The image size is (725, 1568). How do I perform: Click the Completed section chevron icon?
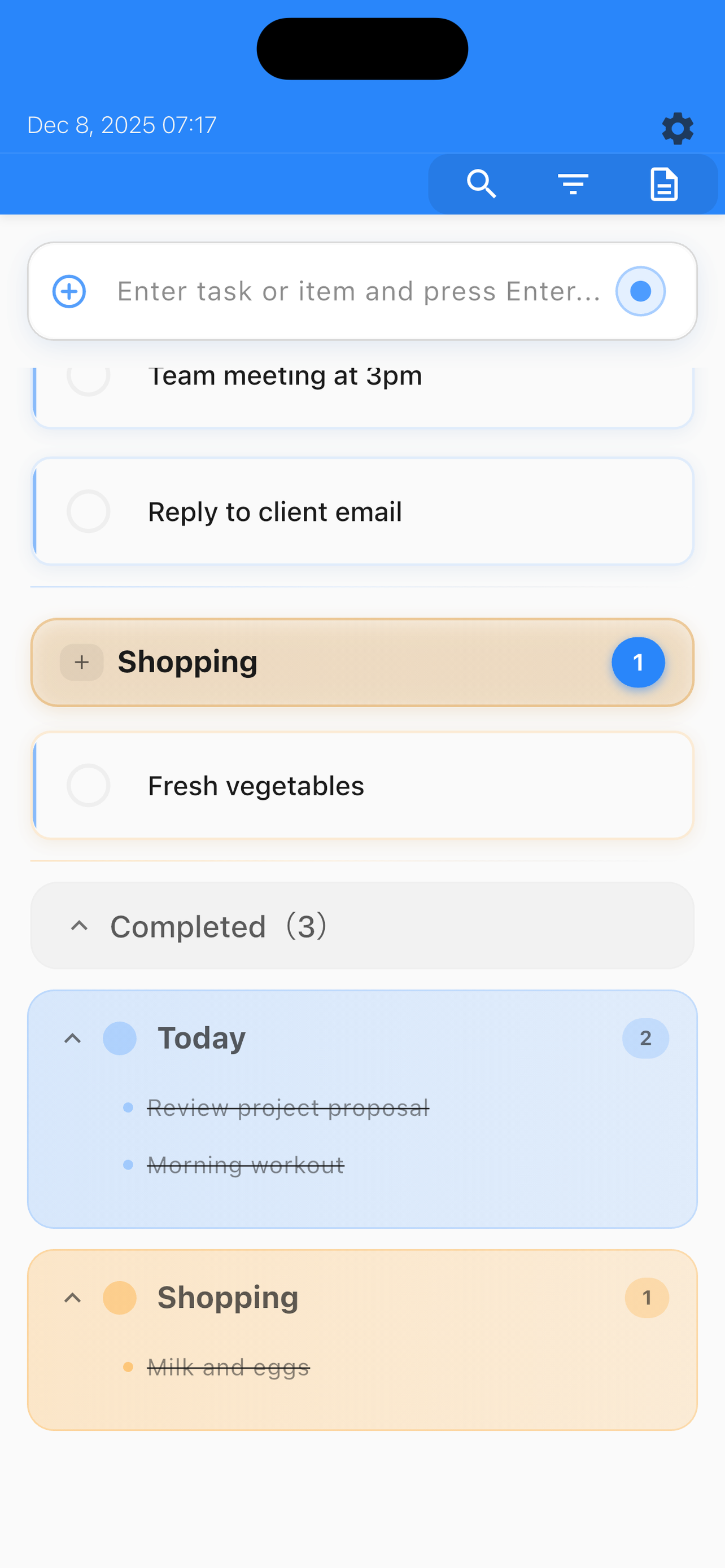click(80, 926)
